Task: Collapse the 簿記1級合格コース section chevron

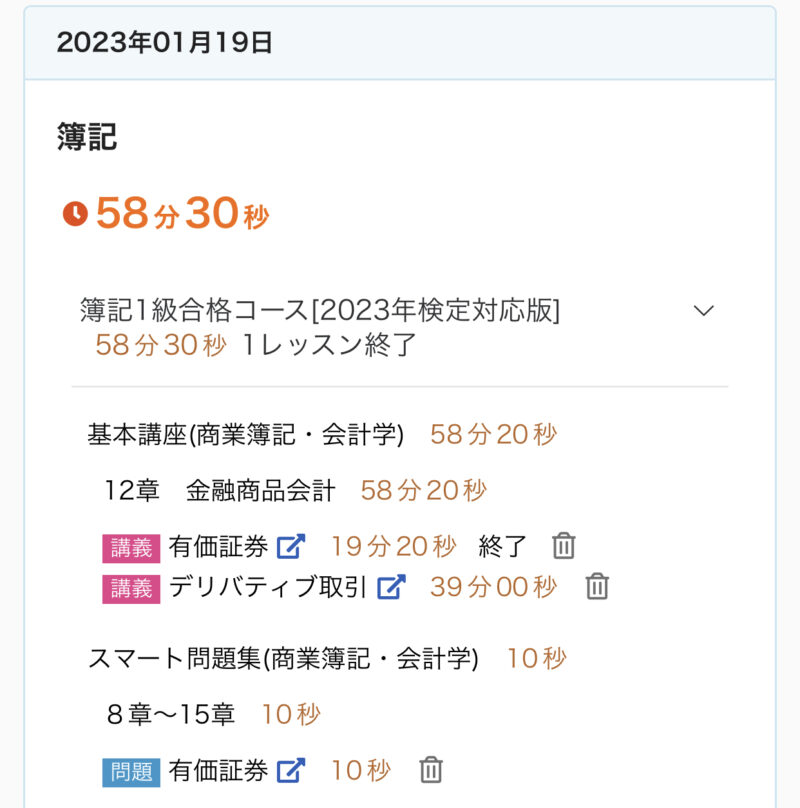Action: pyautogui.click(x=704, y=311)
